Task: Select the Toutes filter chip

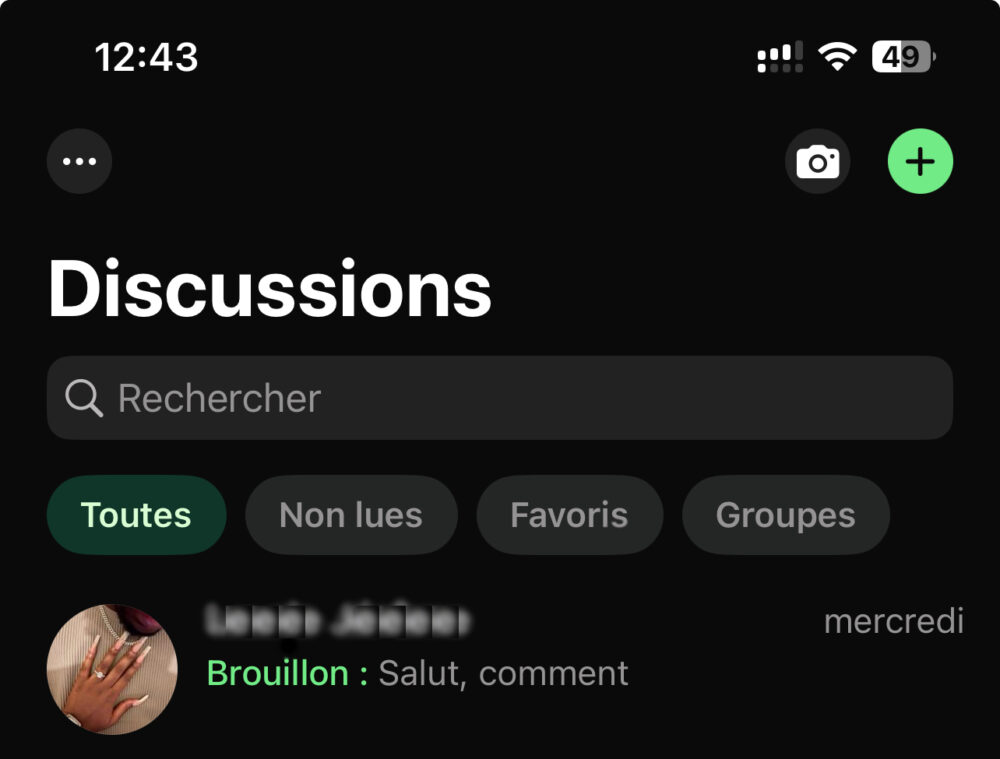Action: click(x=136, y=515)
